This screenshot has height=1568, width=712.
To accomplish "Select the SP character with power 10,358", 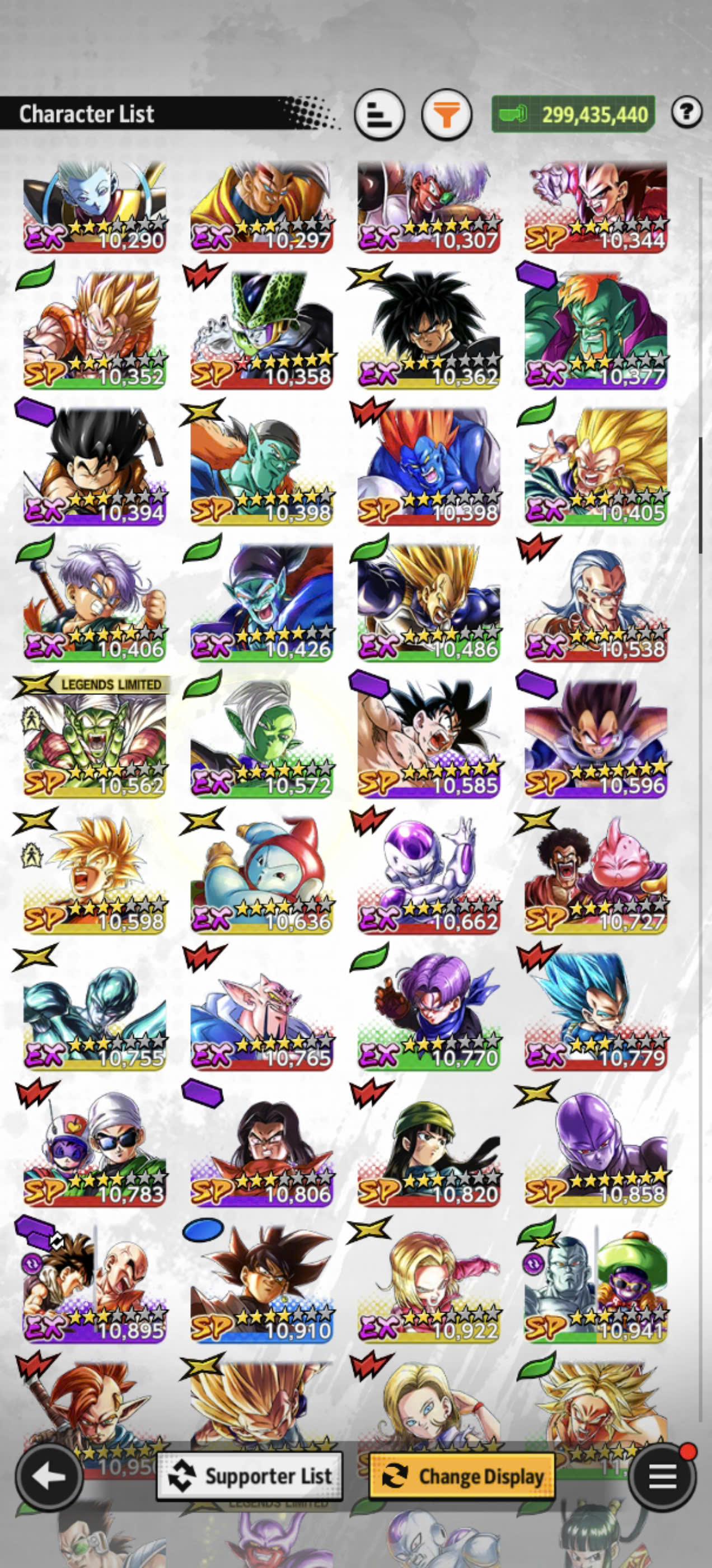I will coord(261,330).
